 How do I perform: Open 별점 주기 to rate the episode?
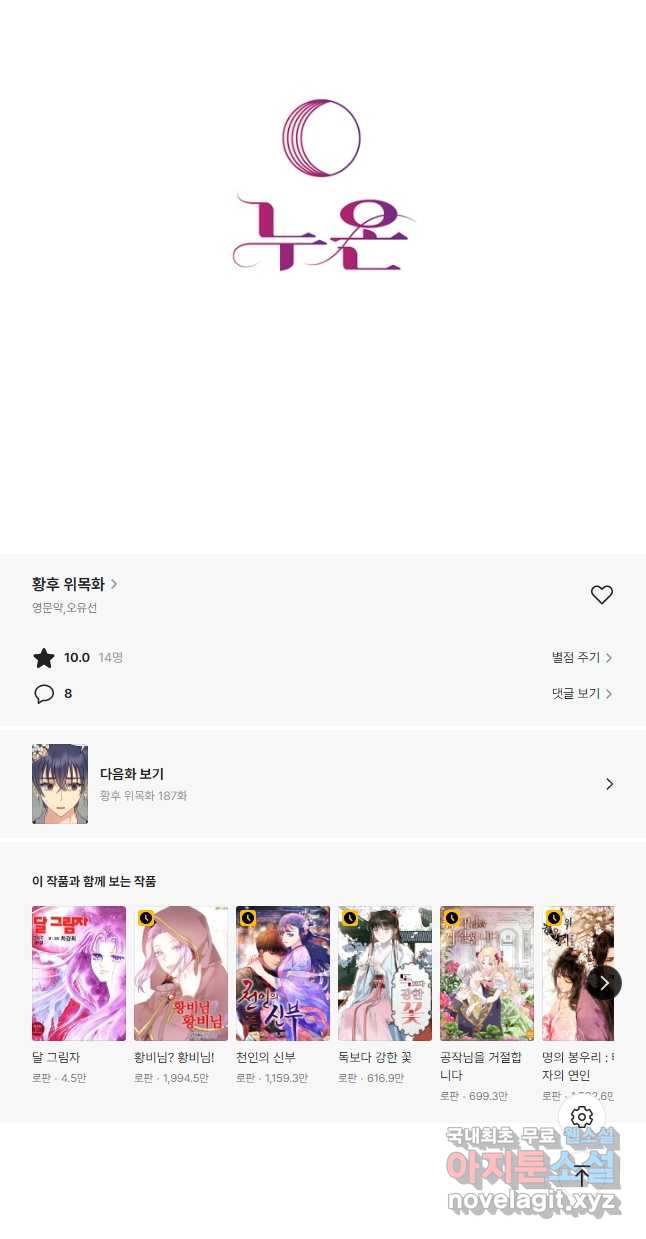click(x=582, y=658)
